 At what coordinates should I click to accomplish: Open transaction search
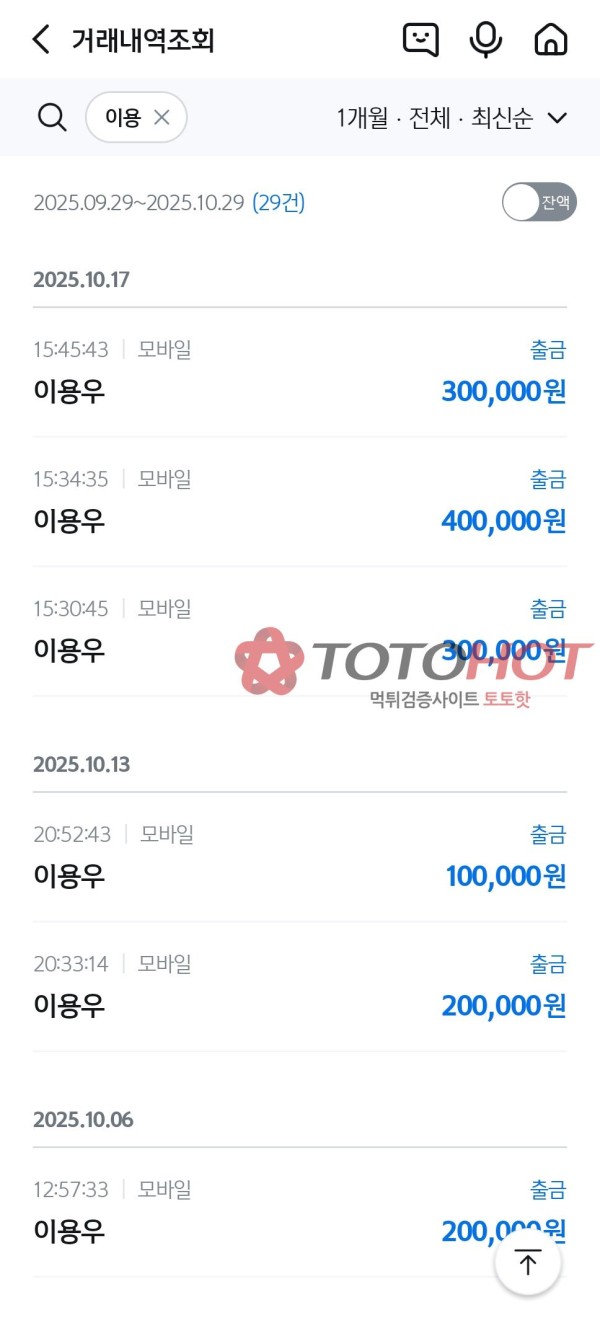point(51,118)
